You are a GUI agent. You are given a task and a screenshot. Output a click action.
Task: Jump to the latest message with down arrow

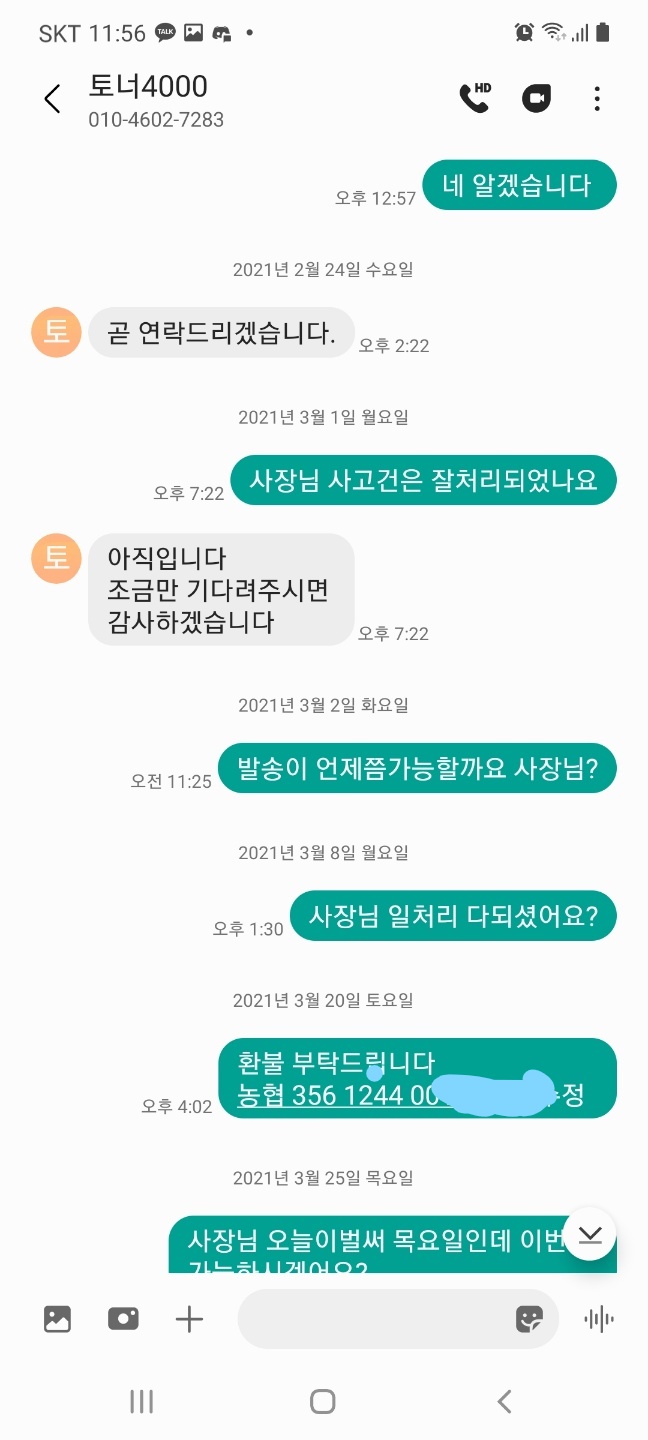pyautogui.click(x=590, y=1234)
